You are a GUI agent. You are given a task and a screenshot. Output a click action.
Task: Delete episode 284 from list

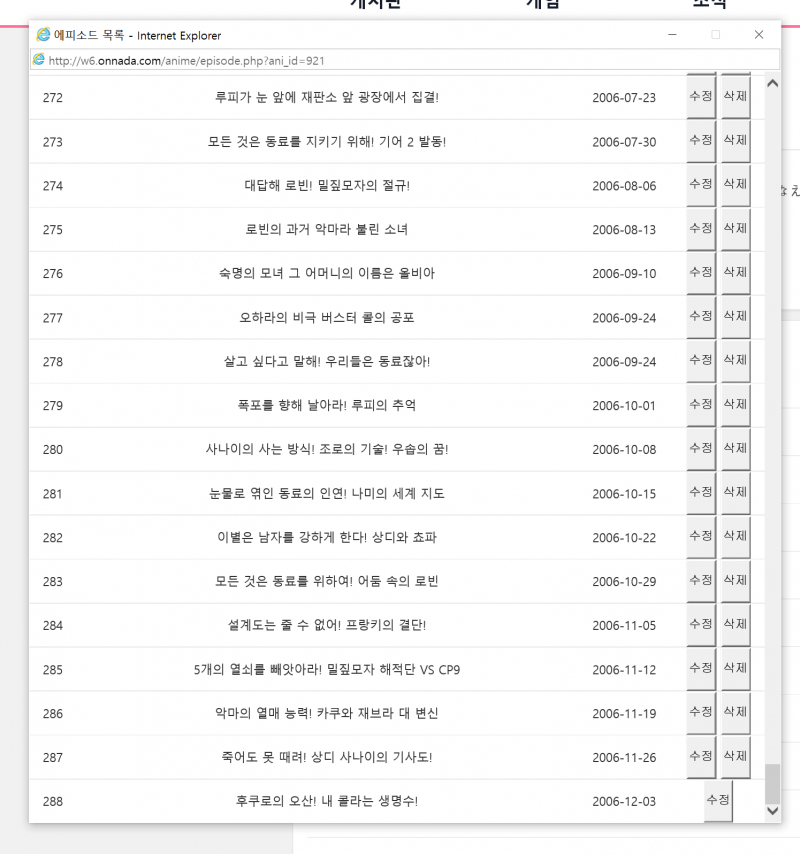736,625
